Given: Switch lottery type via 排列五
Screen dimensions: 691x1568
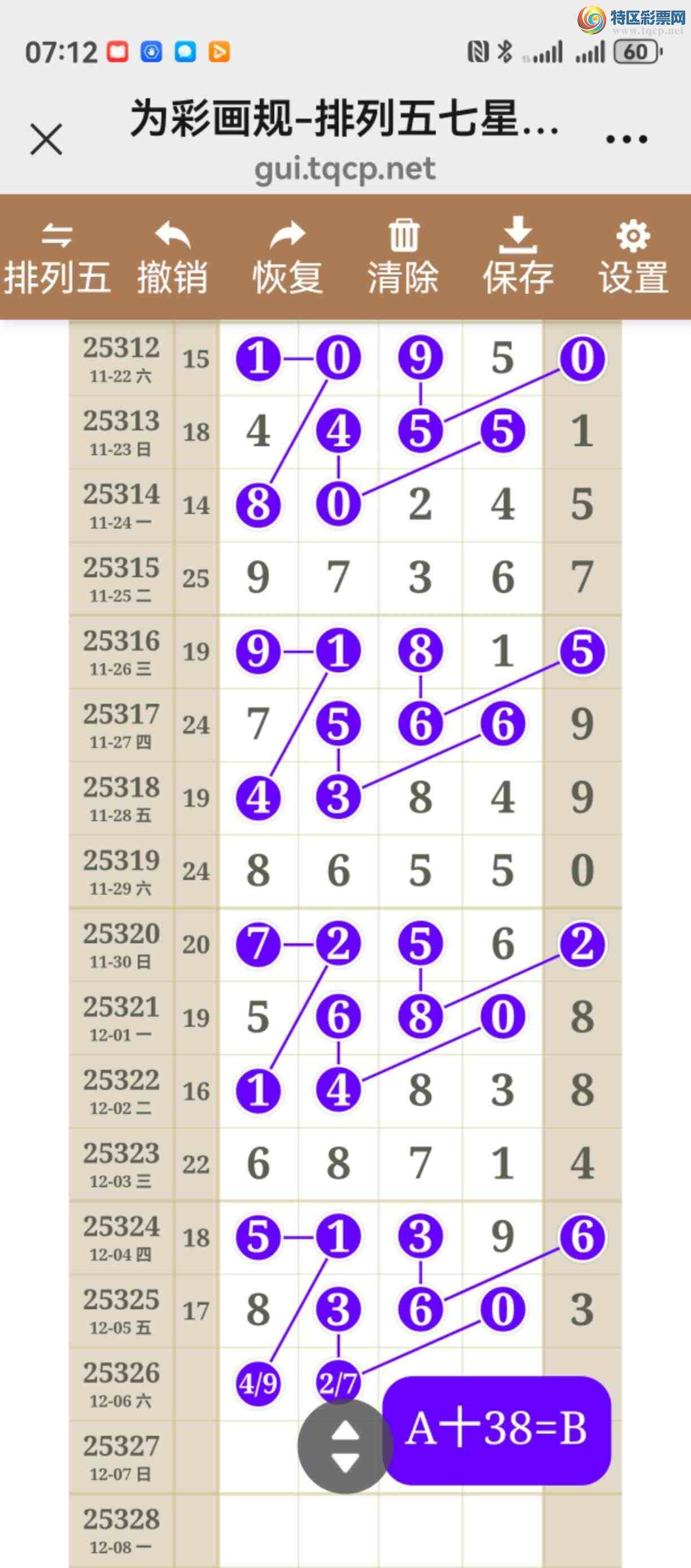Looking at the screenshot, I should tap(57, 258).
